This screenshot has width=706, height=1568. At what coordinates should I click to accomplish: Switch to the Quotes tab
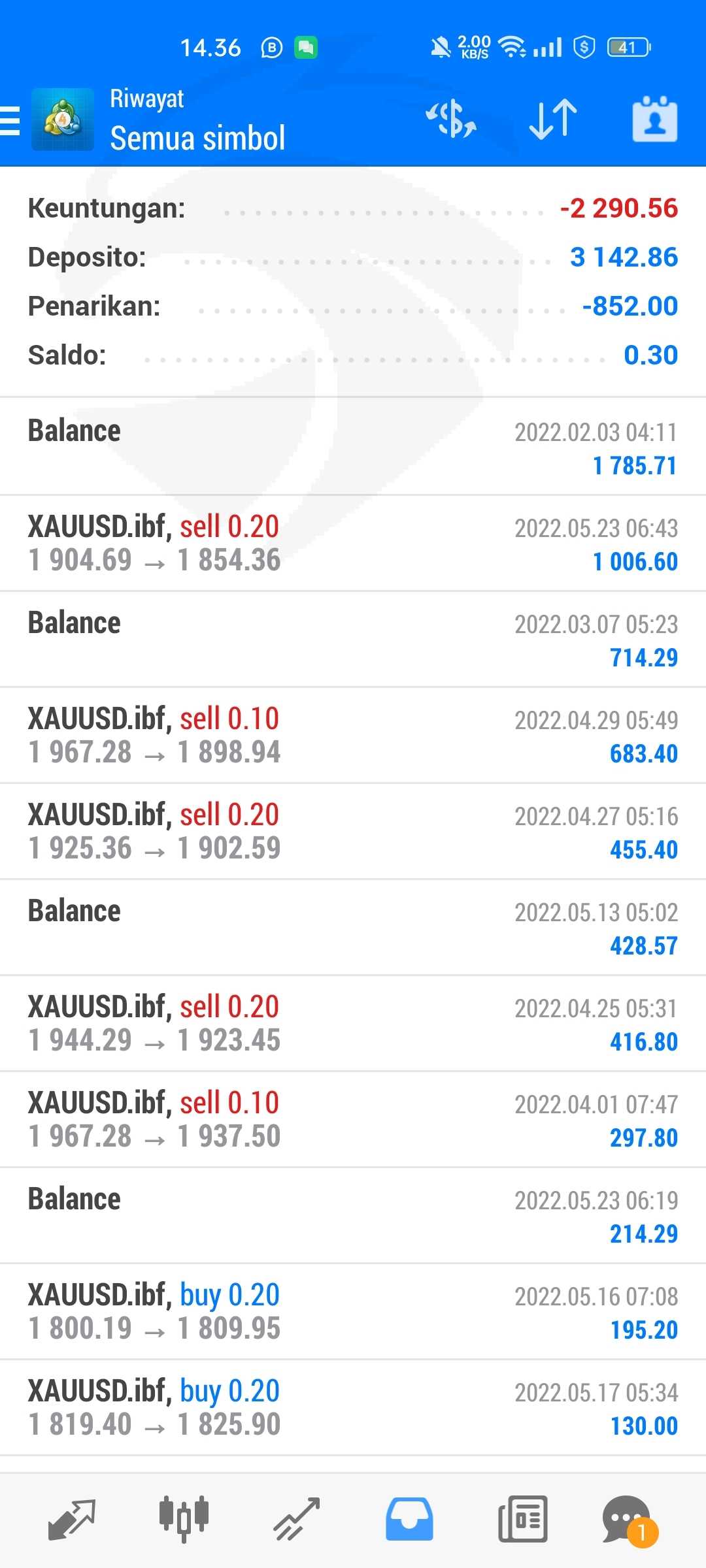(72, 1520)
